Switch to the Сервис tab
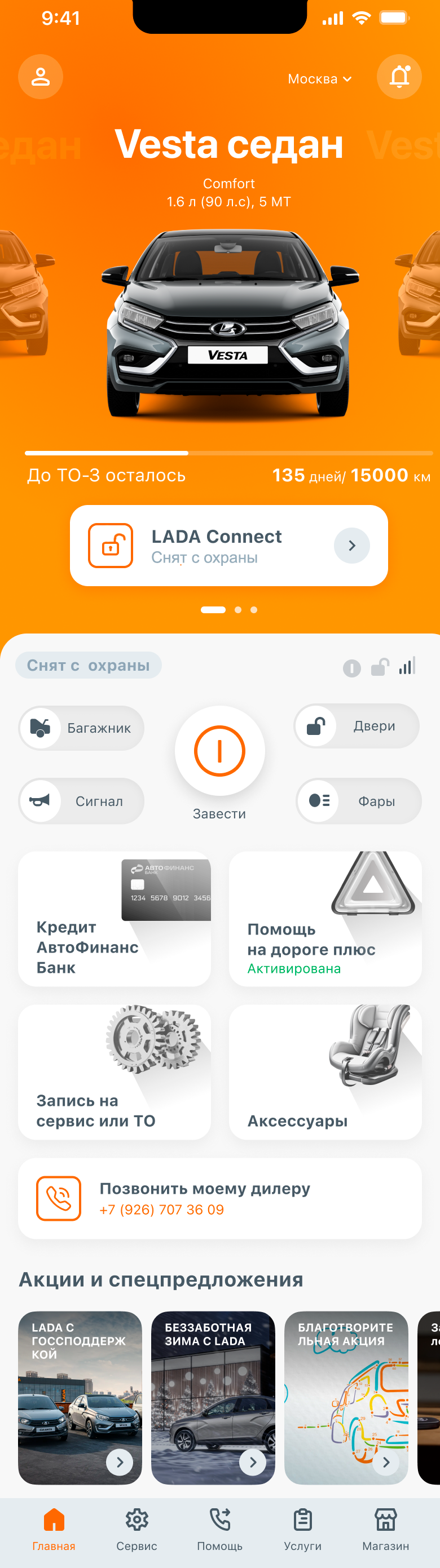The image size is (440, 1568). coord(137,1528)
